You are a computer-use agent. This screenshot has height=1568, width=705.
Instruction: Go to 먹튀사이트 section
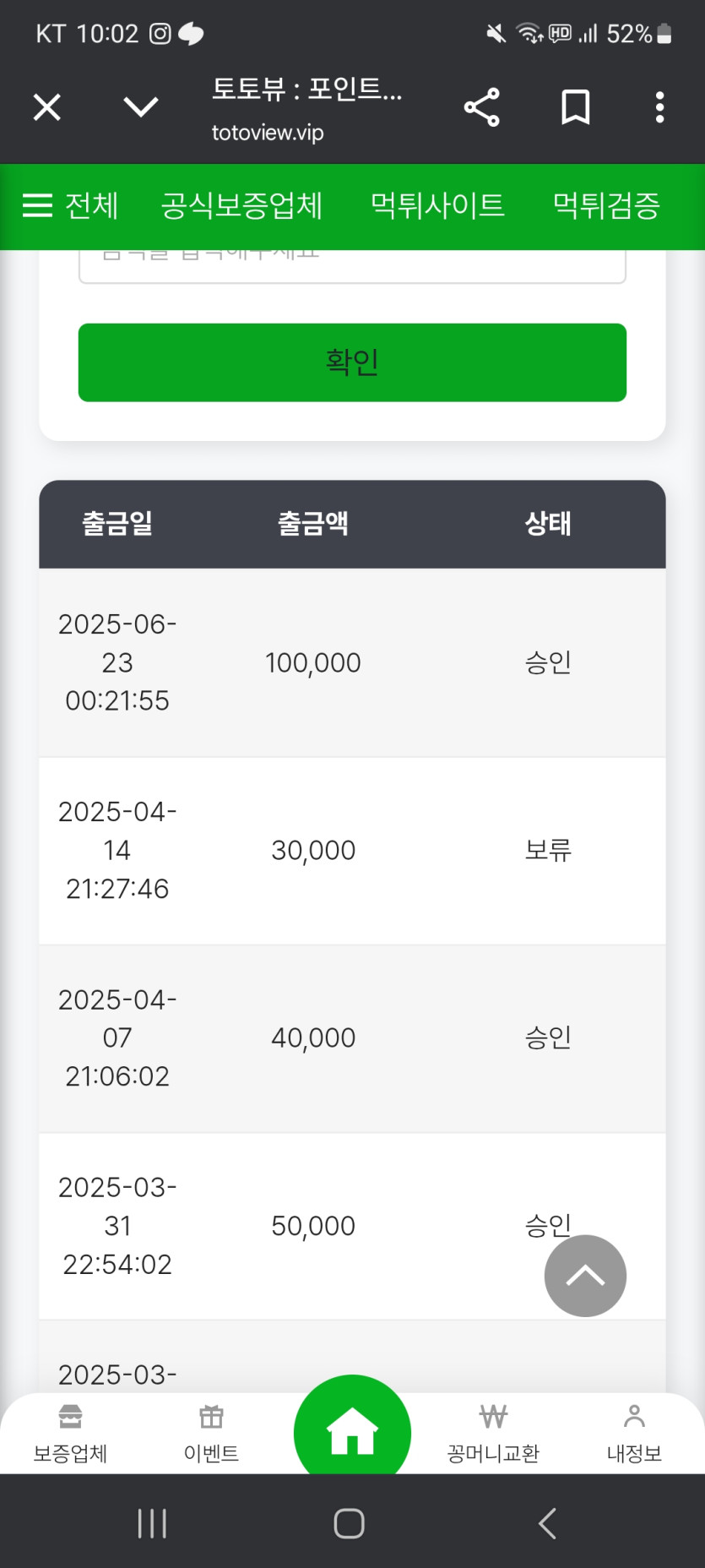(437, 205)
